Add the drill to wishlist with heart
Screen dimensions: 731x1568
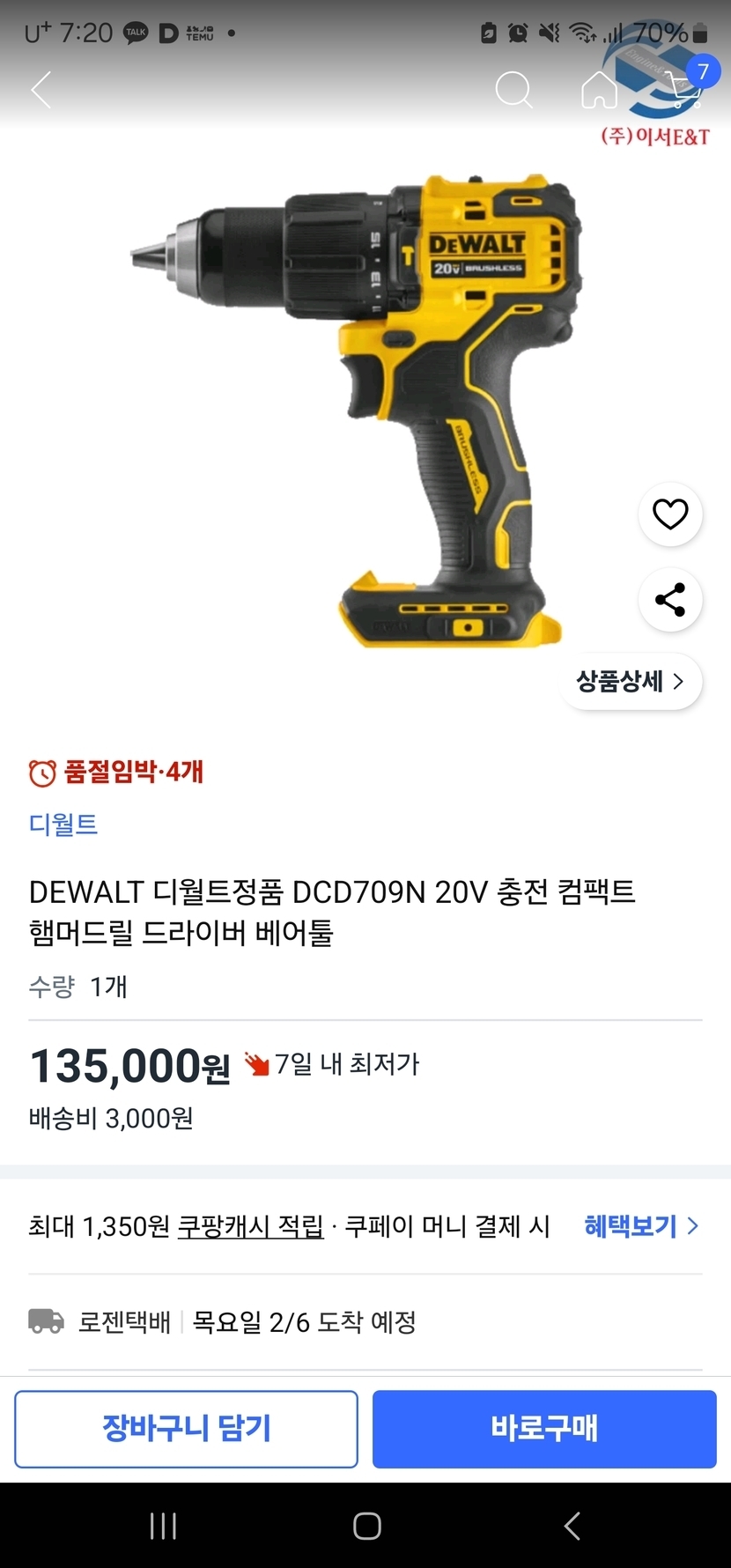[670, 514]
